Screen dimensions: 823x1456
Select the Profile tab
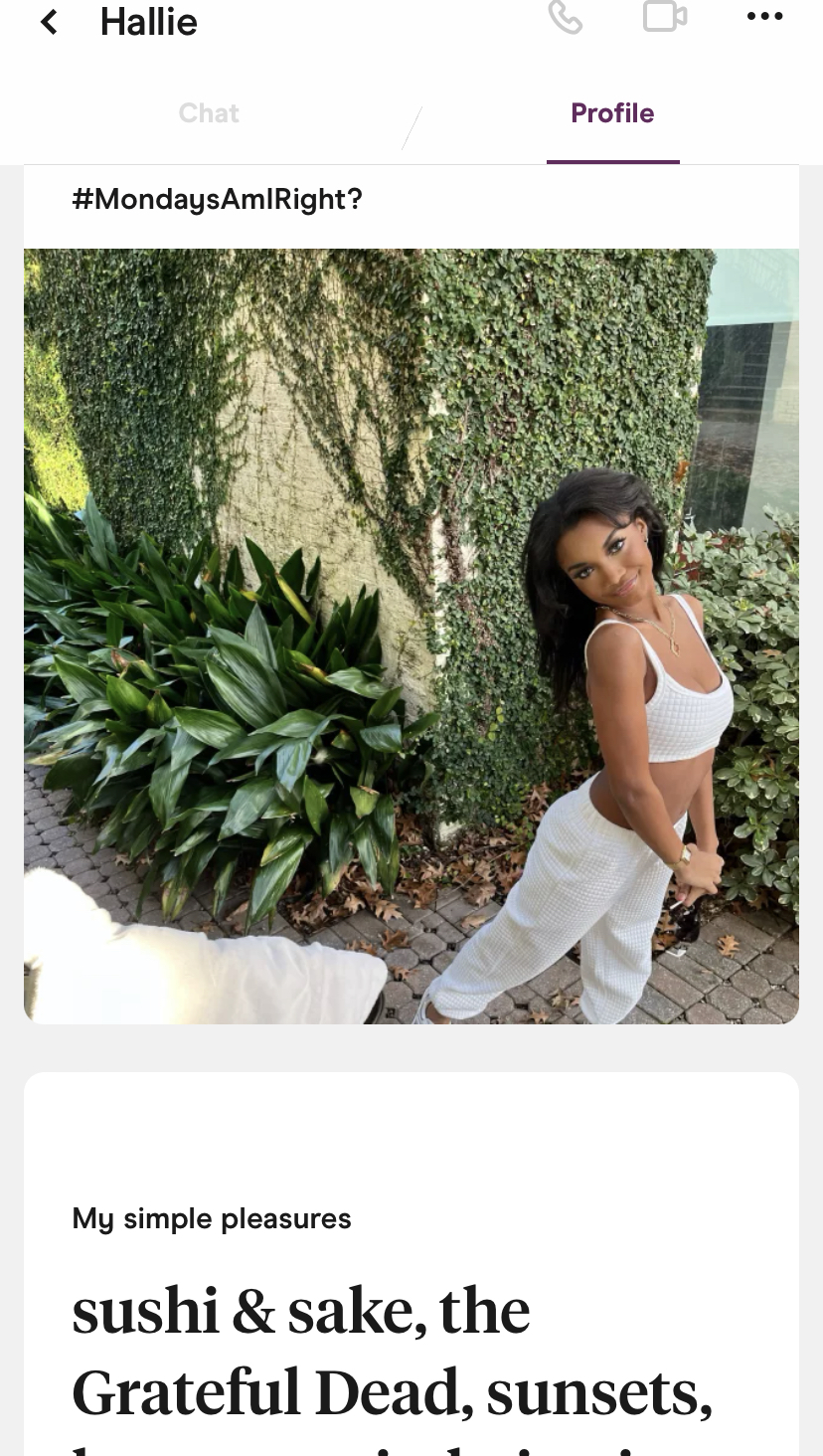[x=612, y=113]
